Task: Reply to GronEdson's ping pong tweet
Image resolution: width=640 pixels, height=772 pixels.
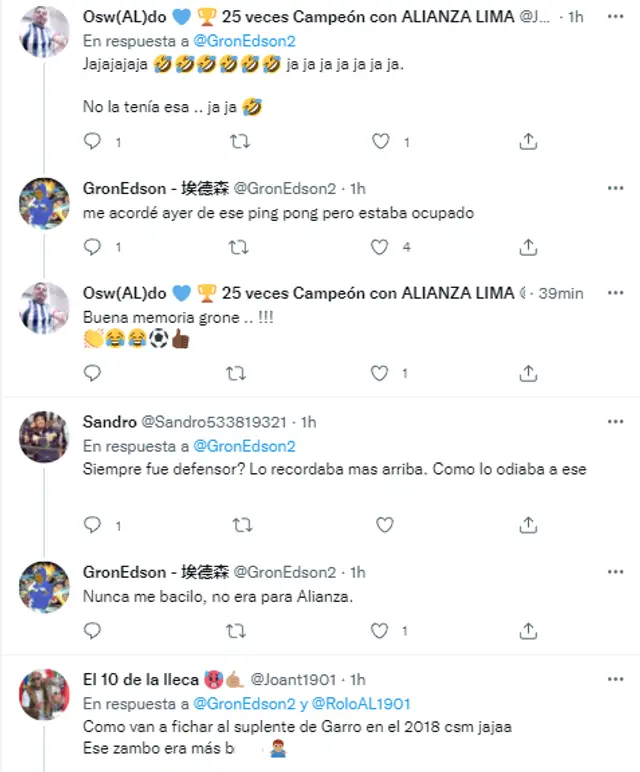Action: 93,246
